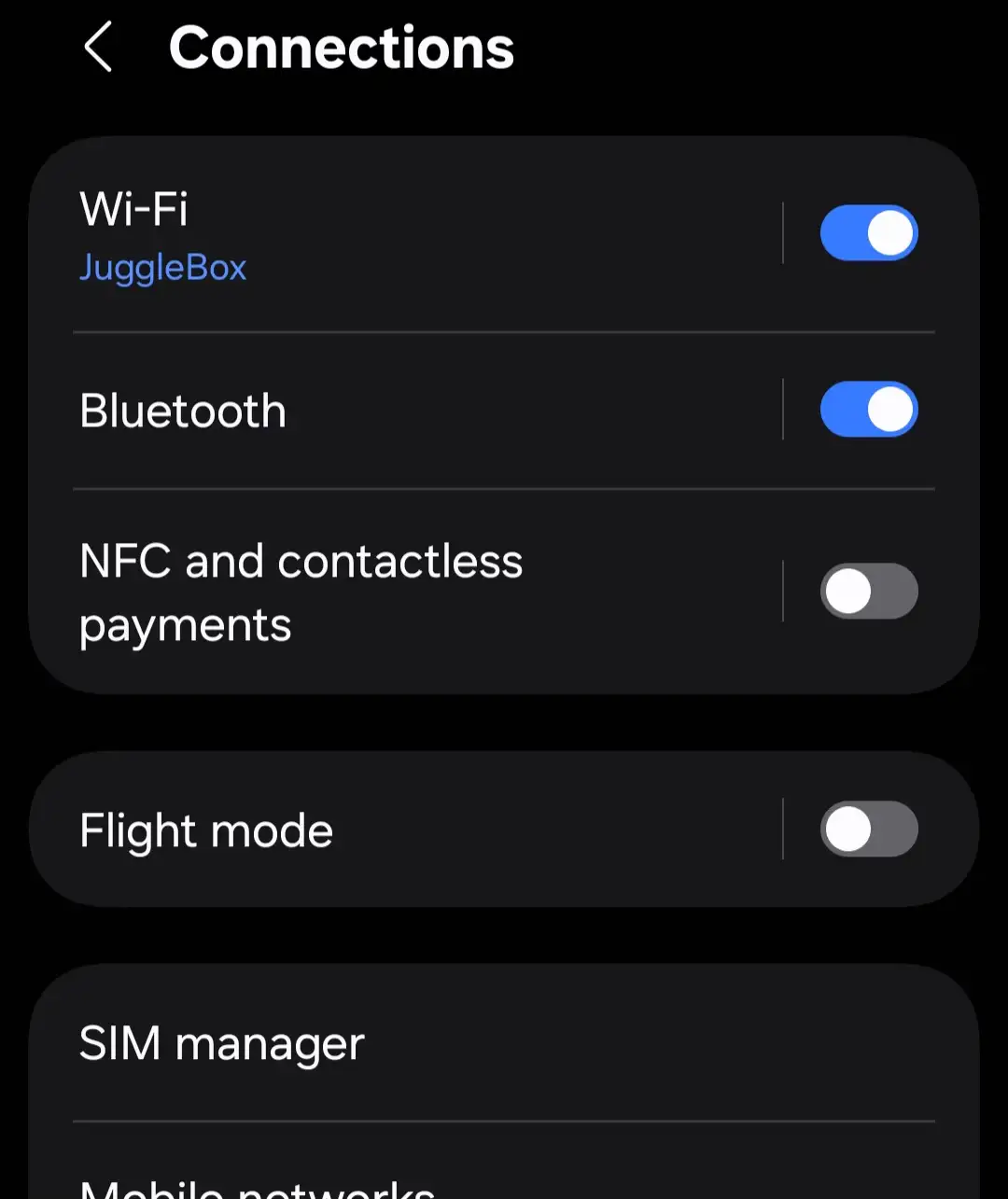Open Mobile networks settings
Image resolution: width=1008 pixels, height=1199 pixels.
373,1185
